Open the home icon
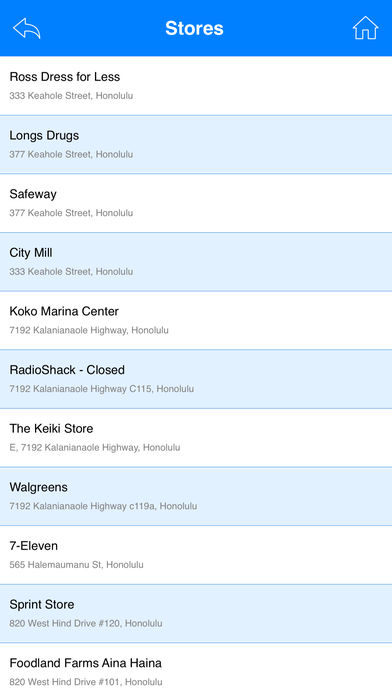This screenshot has width=392, height=696. 365,28
